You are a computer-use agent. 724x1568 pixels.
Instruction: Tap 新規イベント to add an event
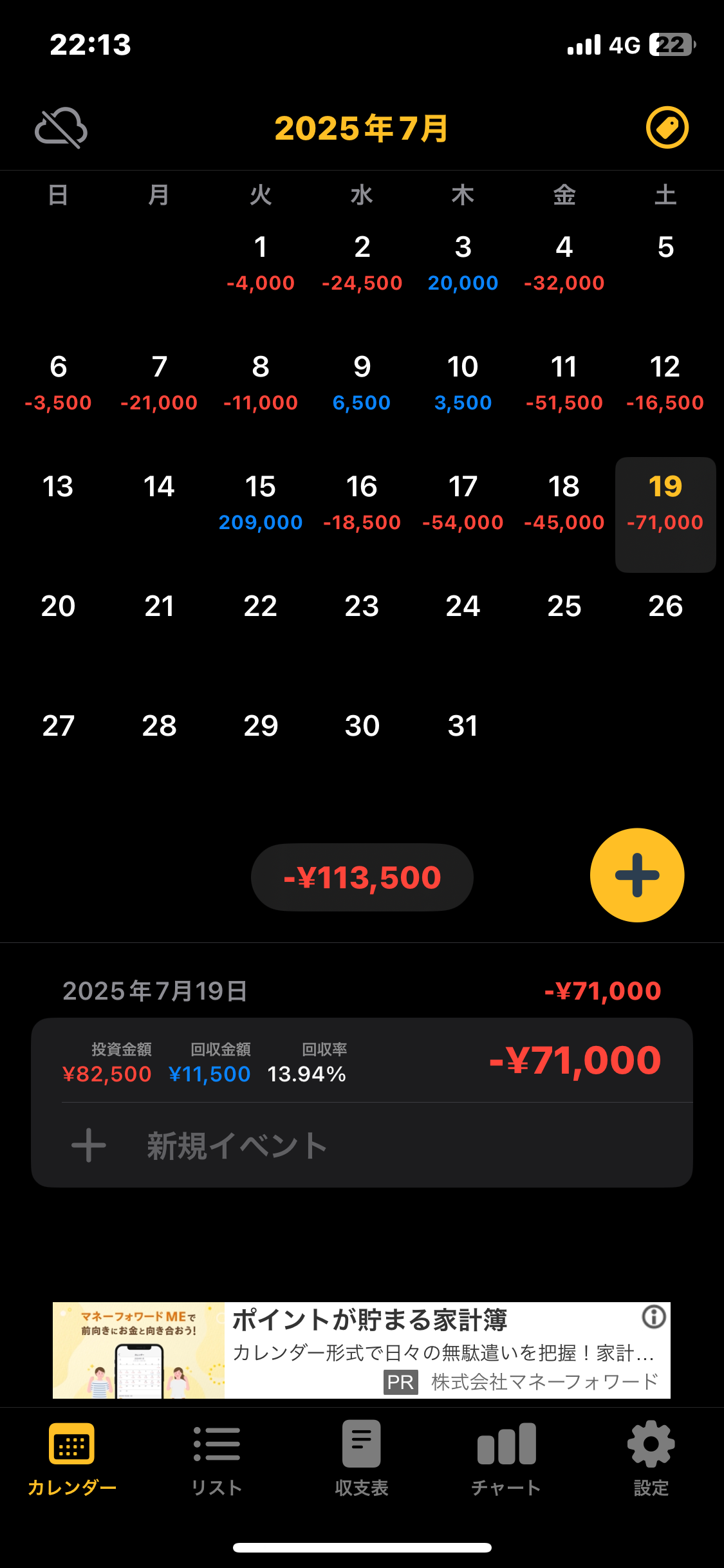362,1146
